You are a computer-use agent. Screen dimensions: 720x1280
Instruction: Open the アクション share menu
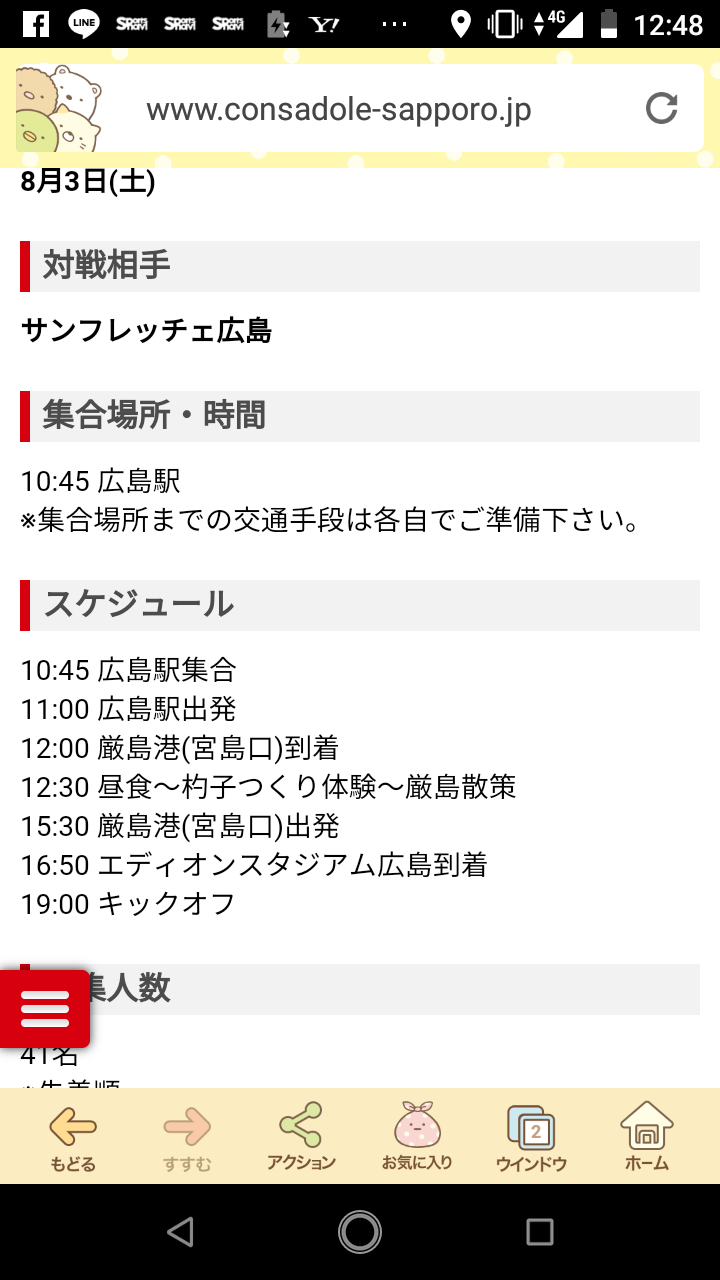(301, 1137)
